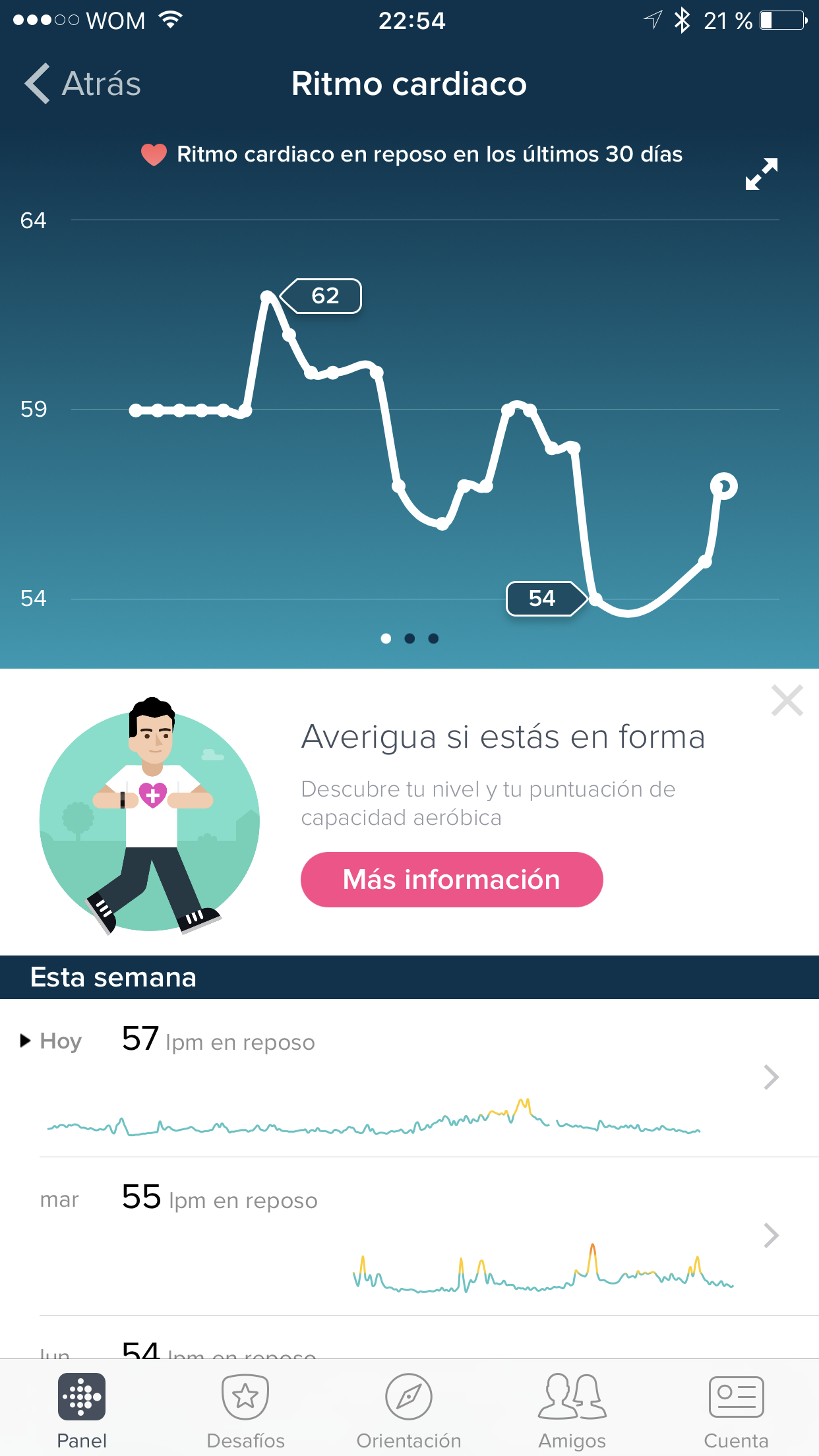Dismiss the fitness level banner
The image size is (819, 1456).
click(x=787, y=700)
